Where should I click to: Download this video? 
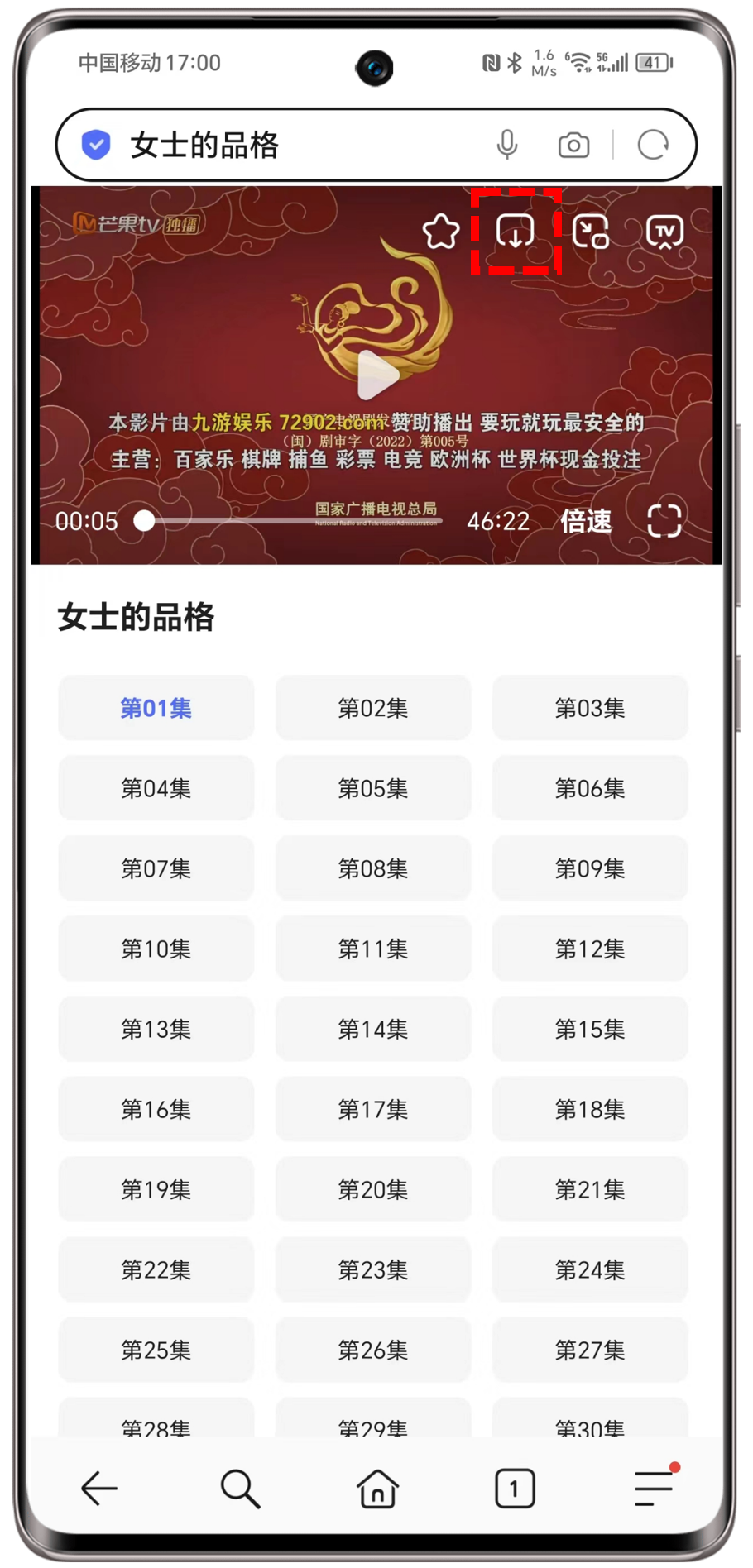[x=516, y=232]
